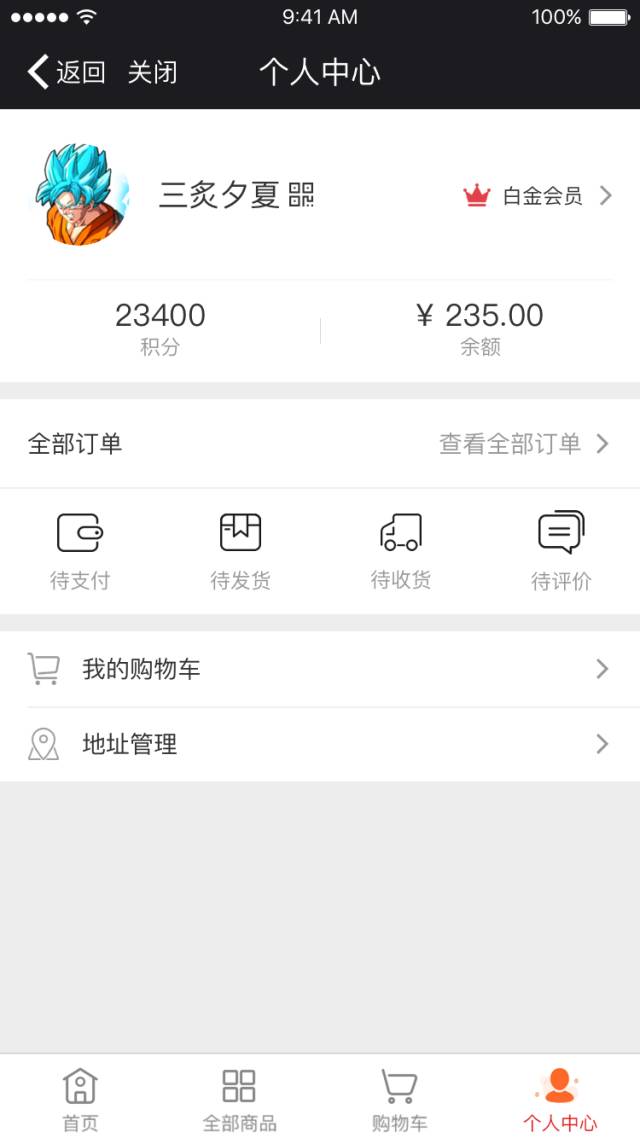Show 待收货 orders awaiting receipt
The width and height of the screenshot is (640, 1138).
click(400, 550)
